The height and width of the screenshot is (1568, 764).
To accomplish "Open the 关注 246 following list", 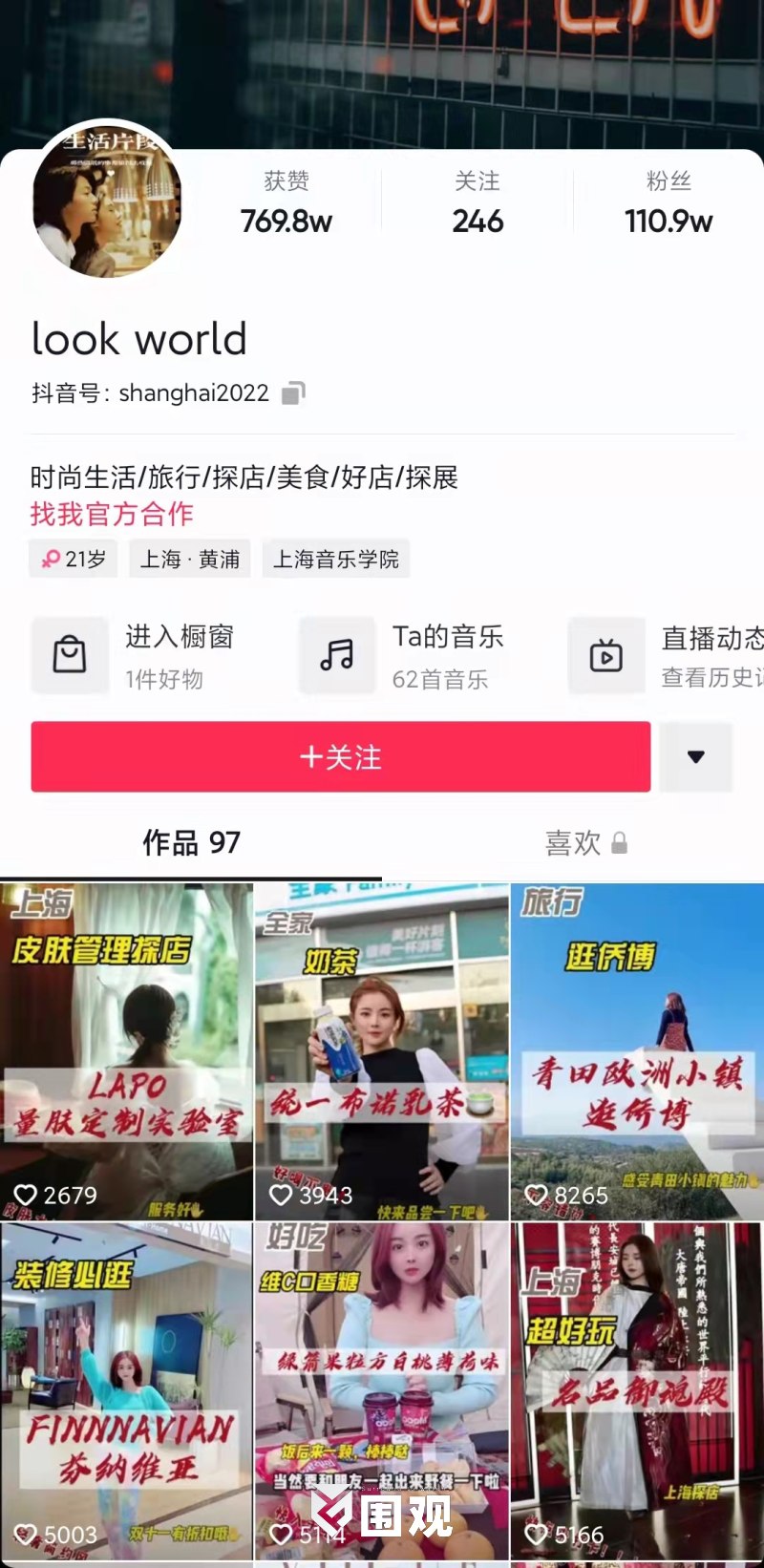I will [x=477, y=204].
